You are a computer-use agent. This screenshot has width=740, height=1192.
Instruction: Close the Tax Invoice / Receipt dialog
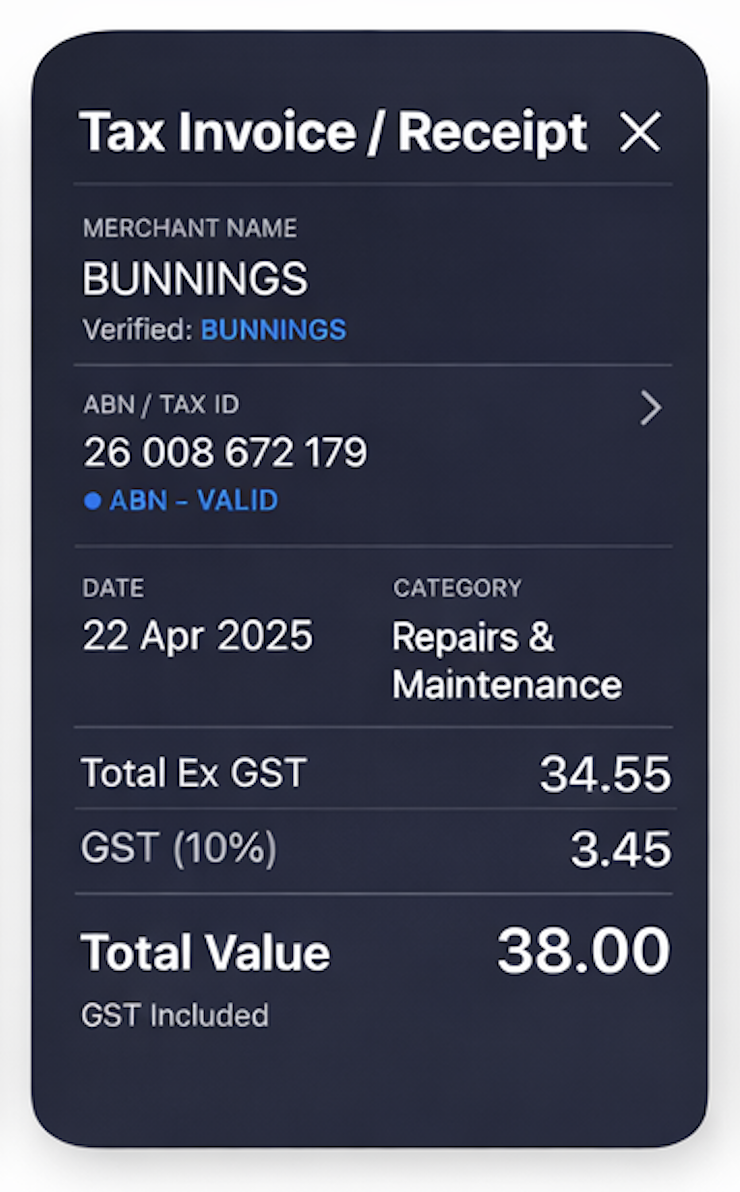click(x=640, y=132)
